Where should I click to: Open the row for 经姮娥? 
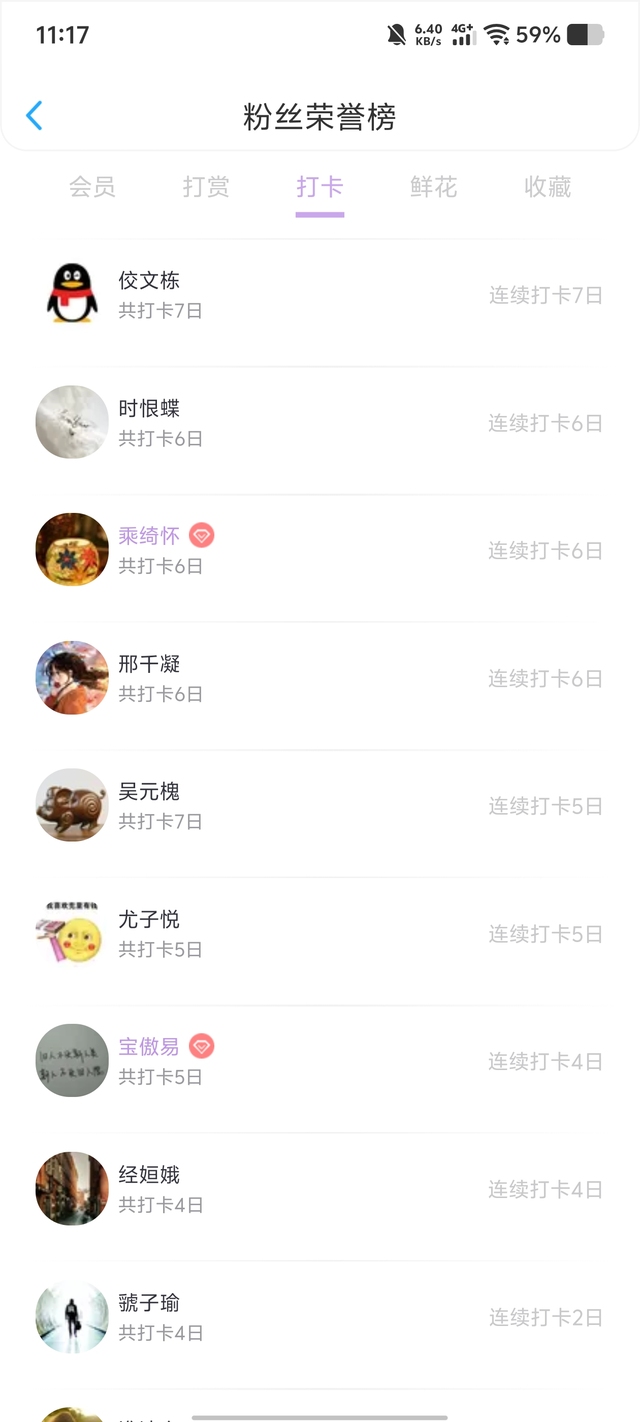(x=320, y=1189)
